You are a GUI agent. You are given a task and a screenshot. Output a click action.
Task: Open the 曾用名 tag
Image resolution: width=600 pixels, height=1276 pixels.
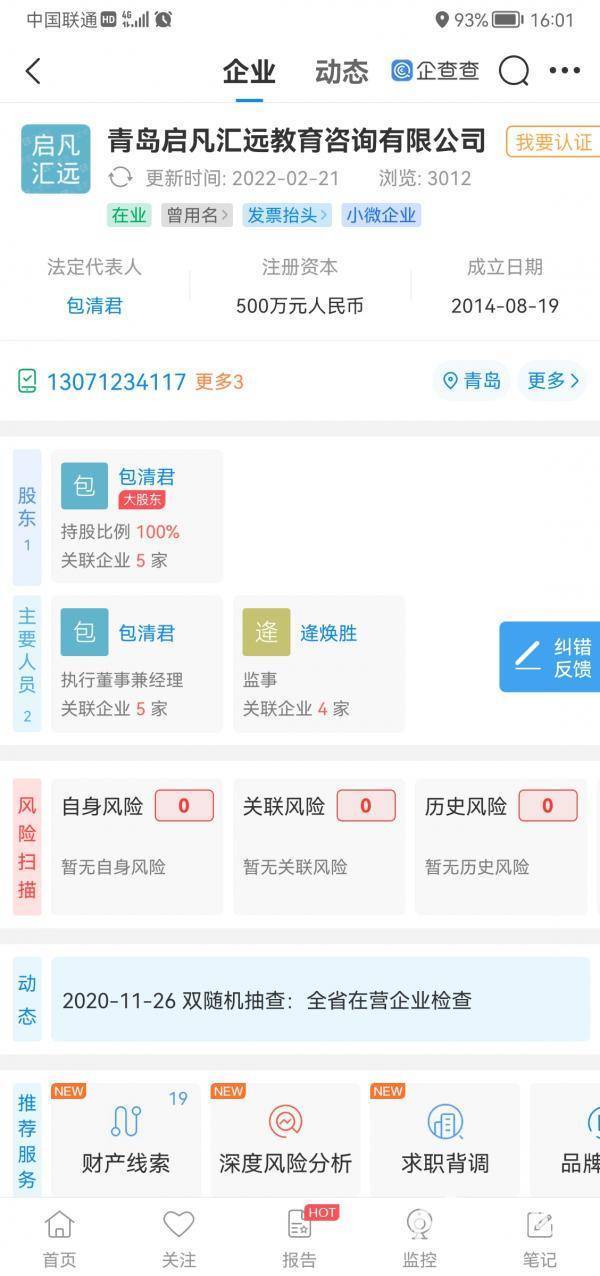click(197, 215)
